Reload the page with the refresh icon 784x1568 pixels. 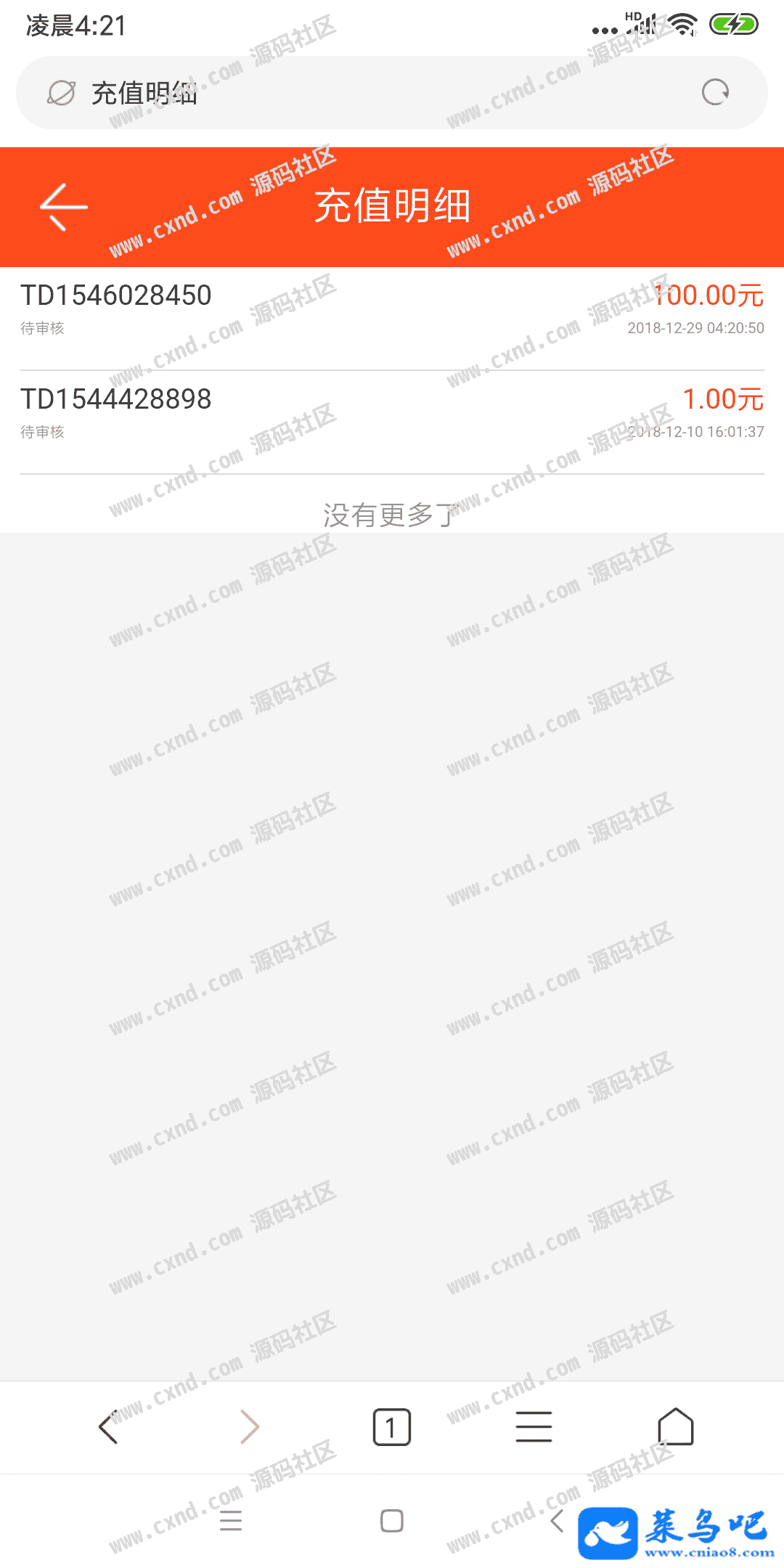(715, 93)
